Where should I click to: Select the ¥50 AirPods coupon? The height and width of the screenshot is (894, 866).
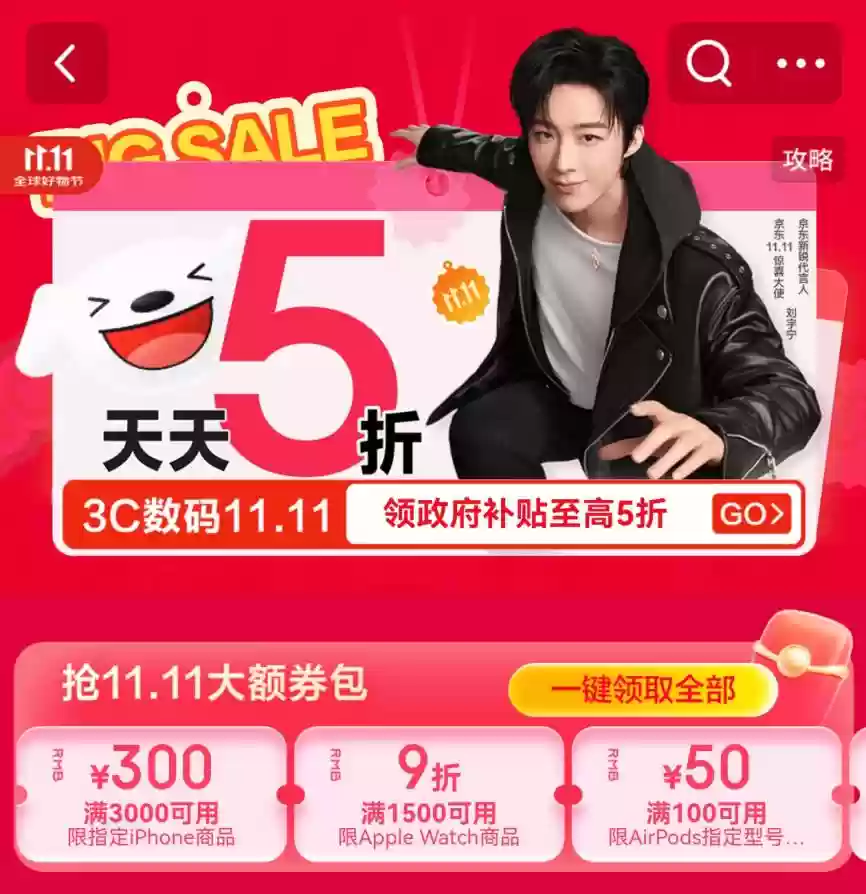click(706, 794)
